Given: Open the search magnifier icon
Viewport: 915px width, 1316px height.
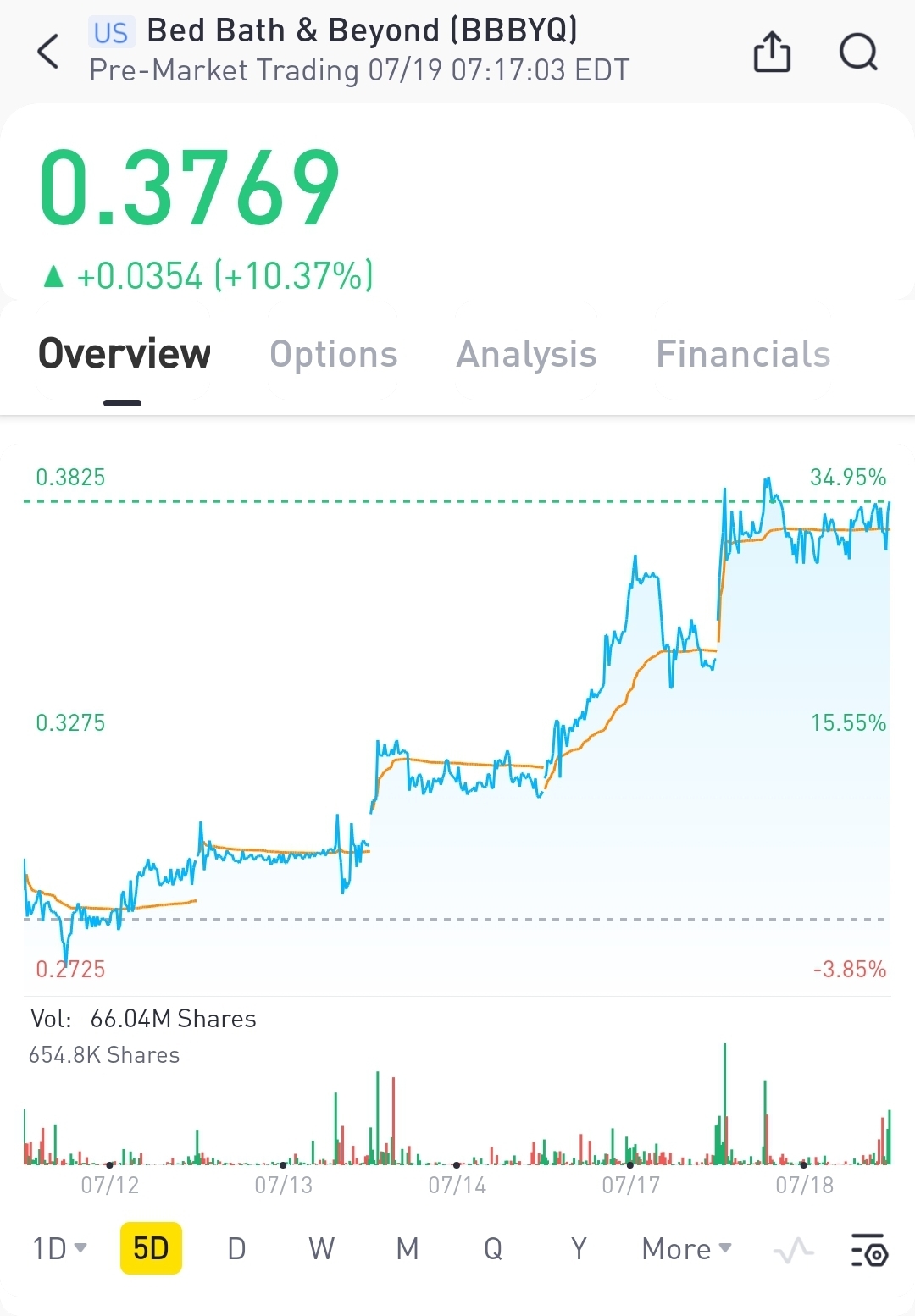Looking at the screenshot, I should tap(858, 52).
